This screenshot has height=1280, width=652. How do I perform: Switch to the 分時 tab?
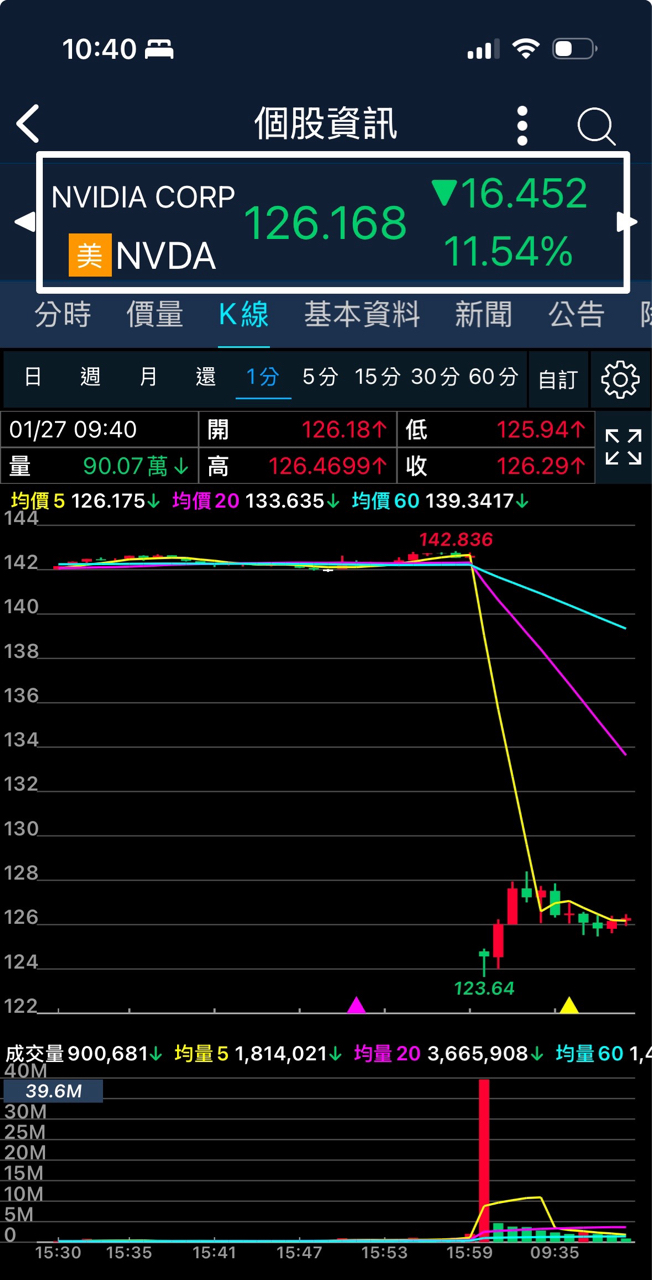[63, 315]
